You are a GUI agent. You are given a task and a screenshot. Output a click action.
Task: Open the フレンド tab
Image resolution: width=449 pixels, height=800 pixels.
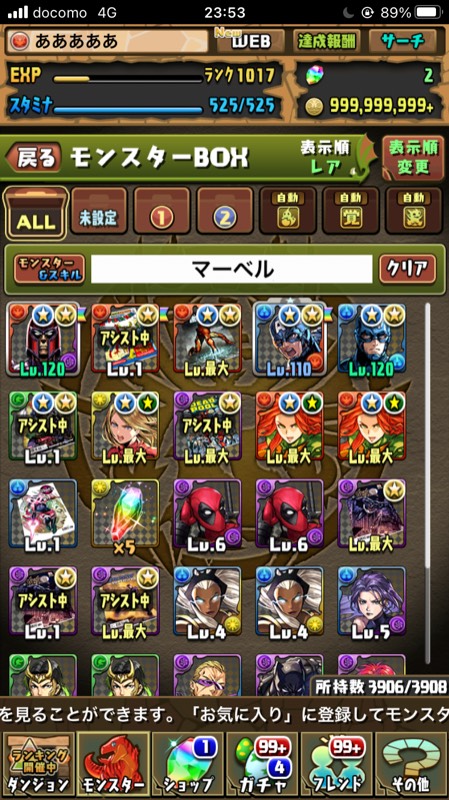[x=337, y=763]
